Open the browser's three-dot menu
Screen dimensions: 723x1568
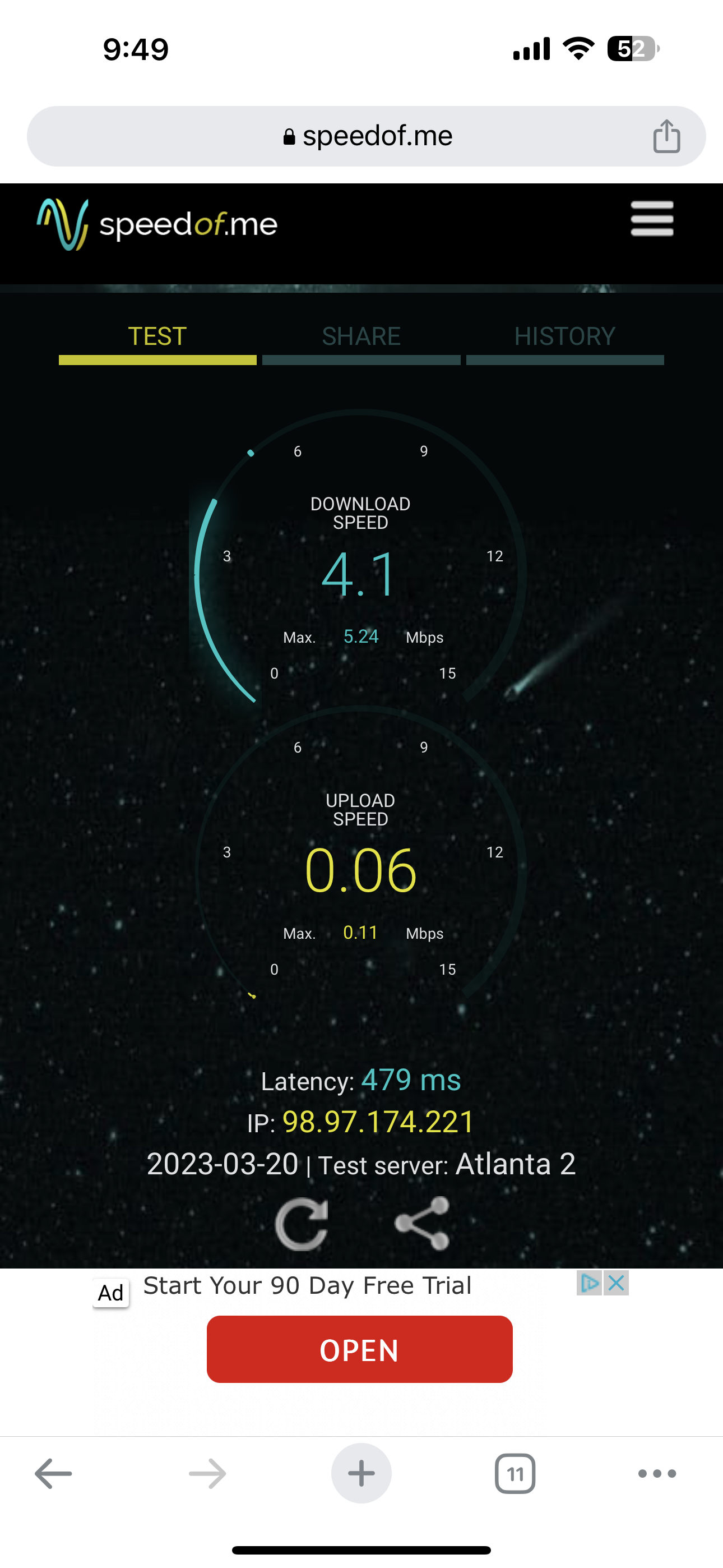[657, 1474]
